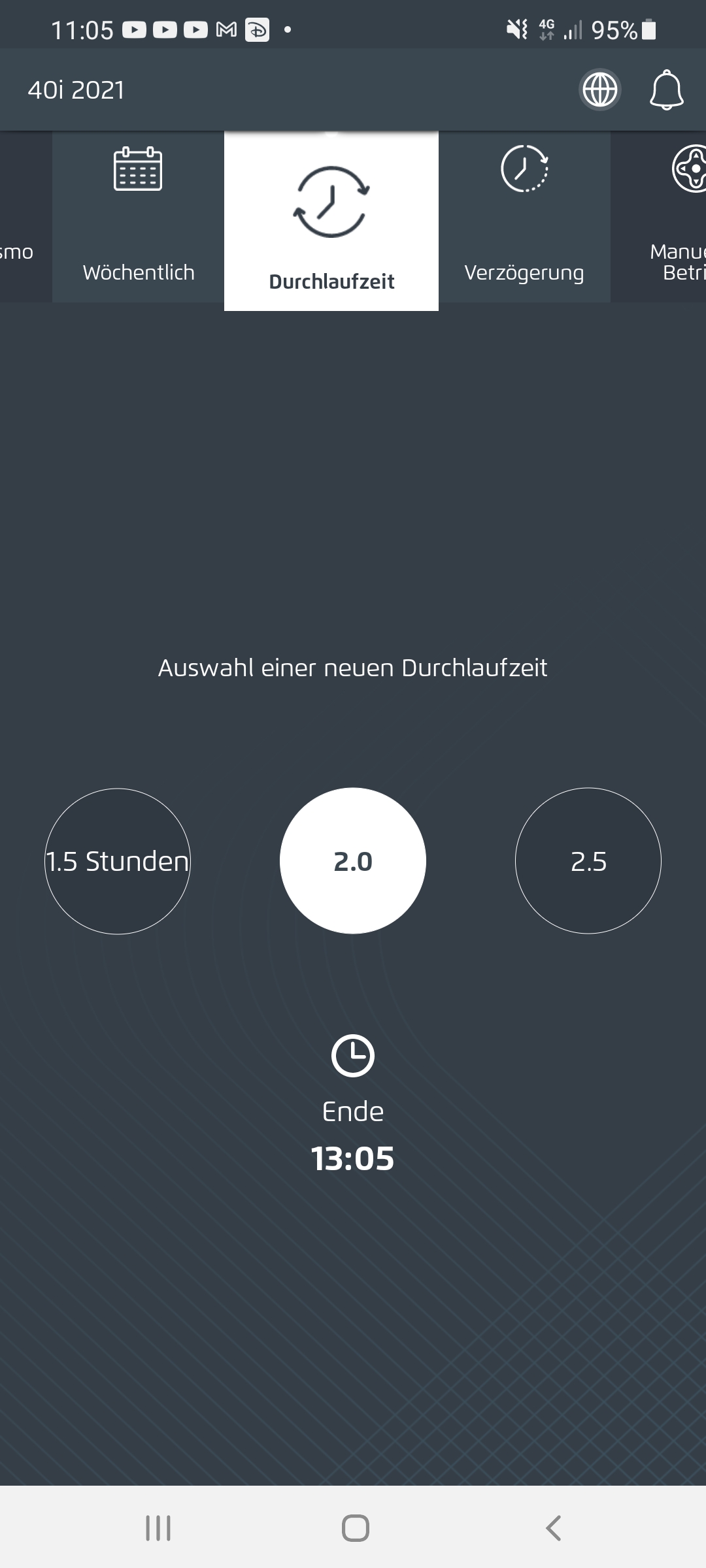Choose 1.5 Stunden run time
The image size is (706, 1568).
coord(118,861)
